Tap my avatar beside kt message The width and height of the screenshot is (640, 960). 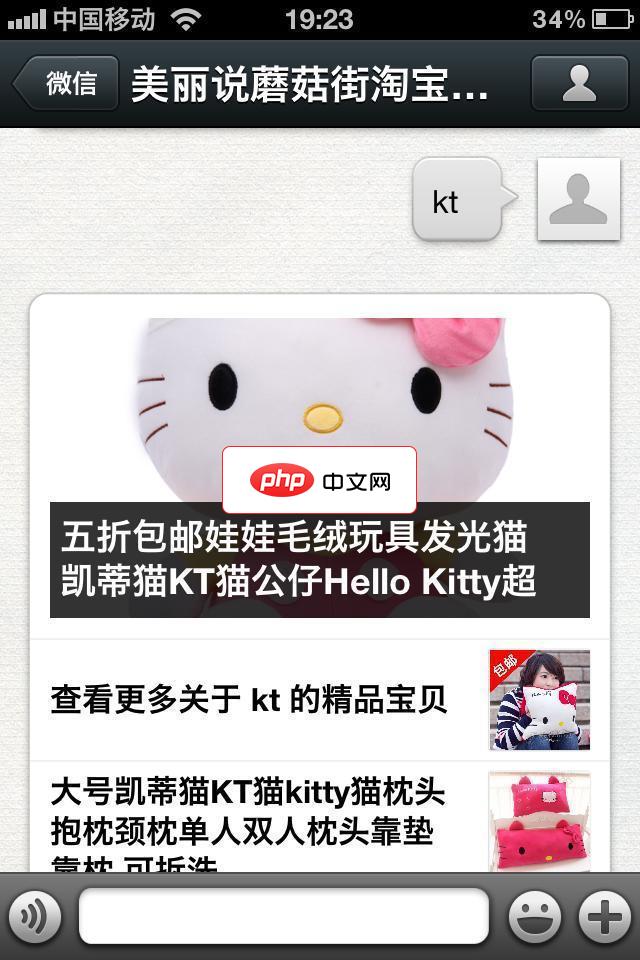[578, 199]
